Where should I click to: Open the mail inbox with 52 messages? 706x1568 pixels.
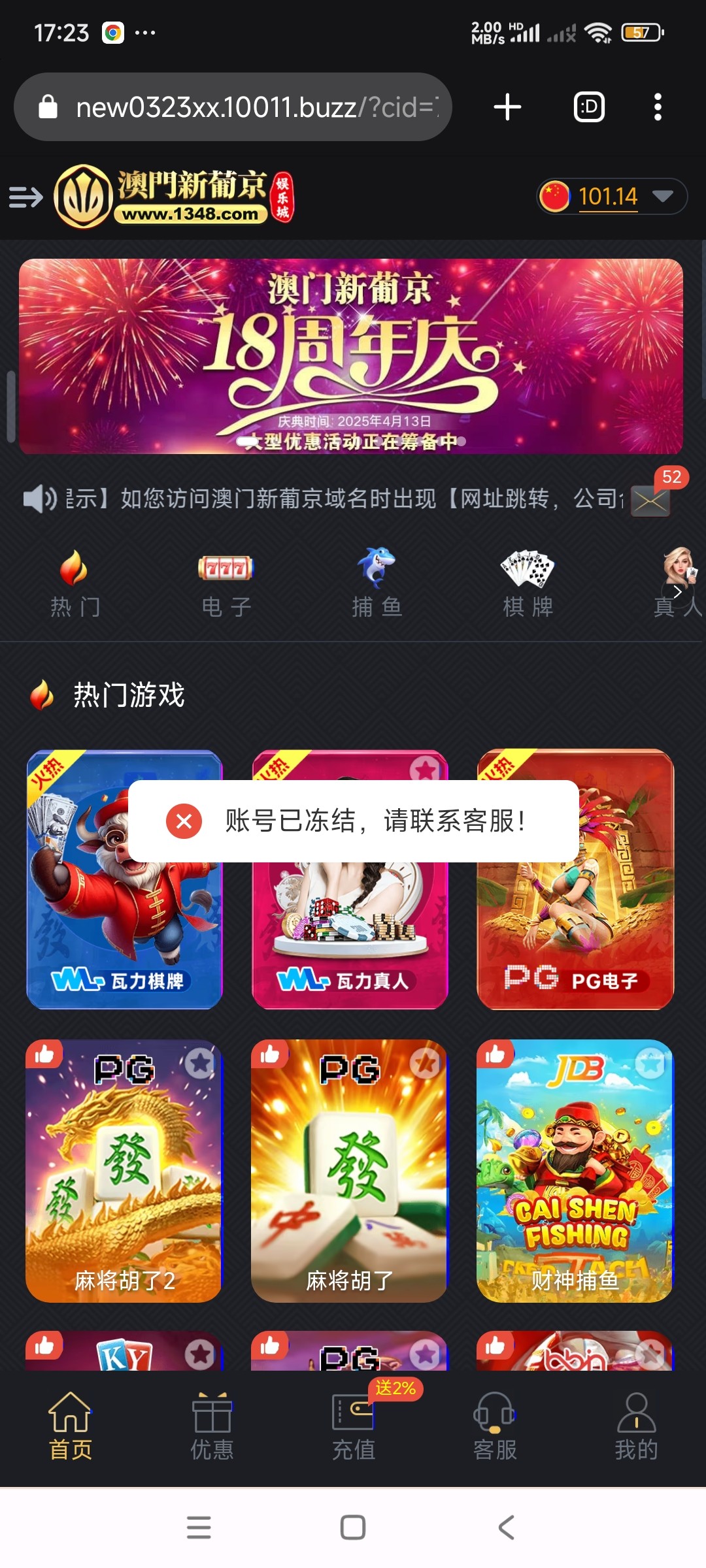tap(650, 502)
